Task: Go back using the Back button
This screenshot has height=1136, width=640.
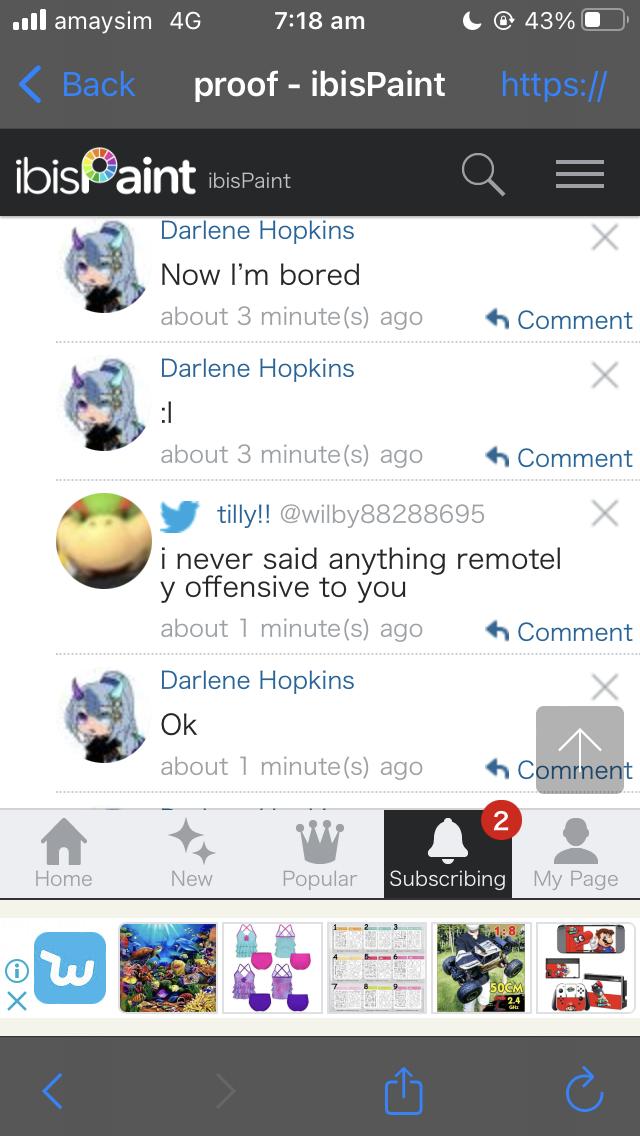Action: point(78,85)
